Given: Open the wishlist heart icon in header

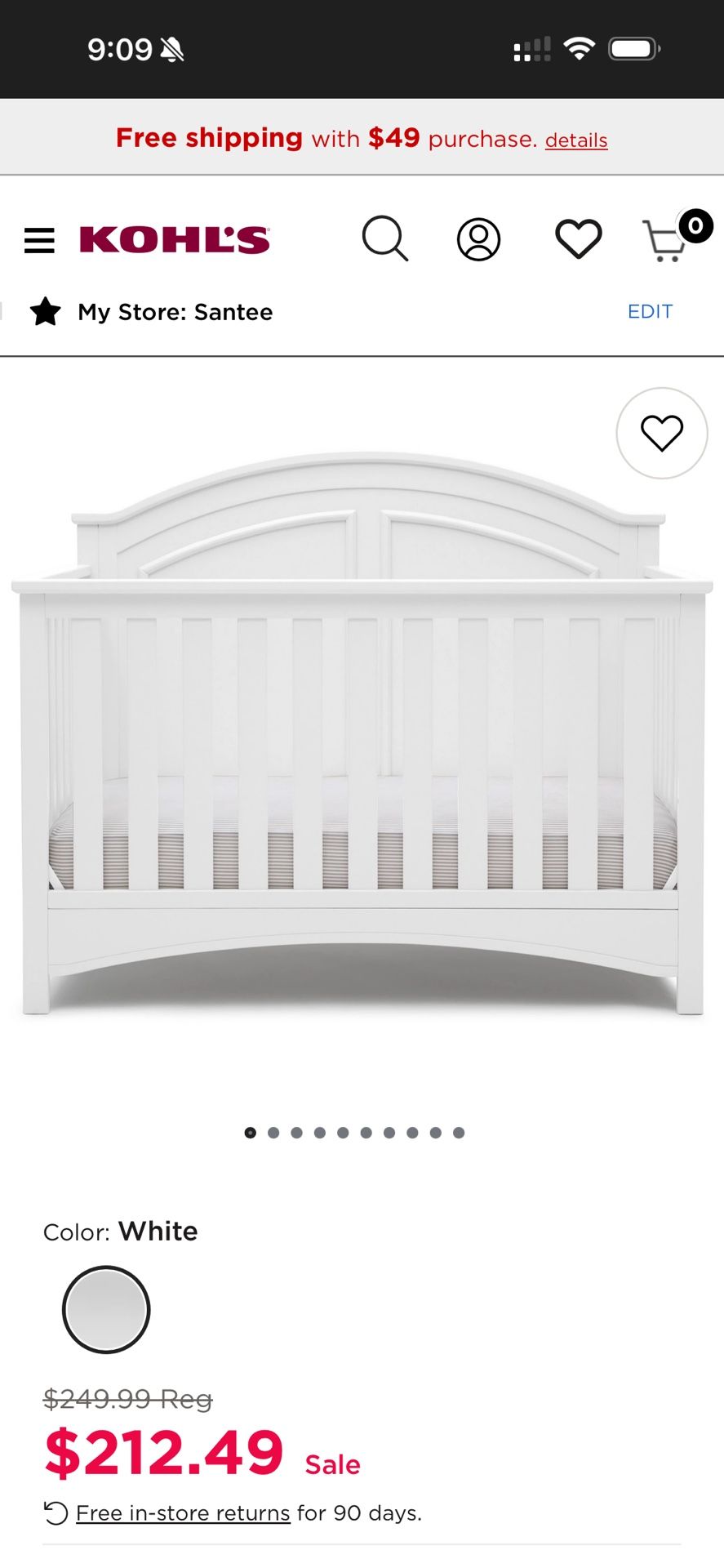Looking at the screenshot, I should pyautogui.click(x=578, y=238).
